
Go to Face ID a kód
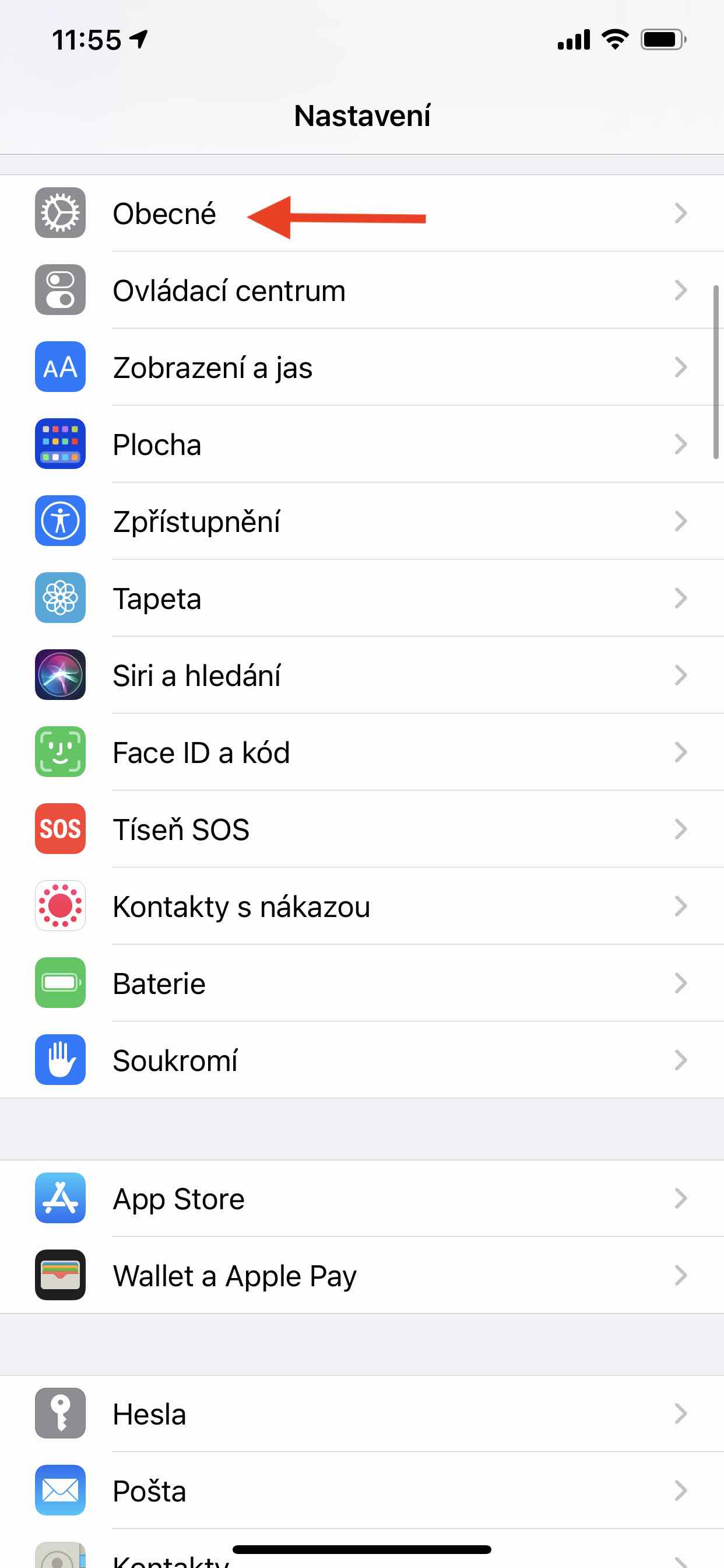(x=201, y=752)
